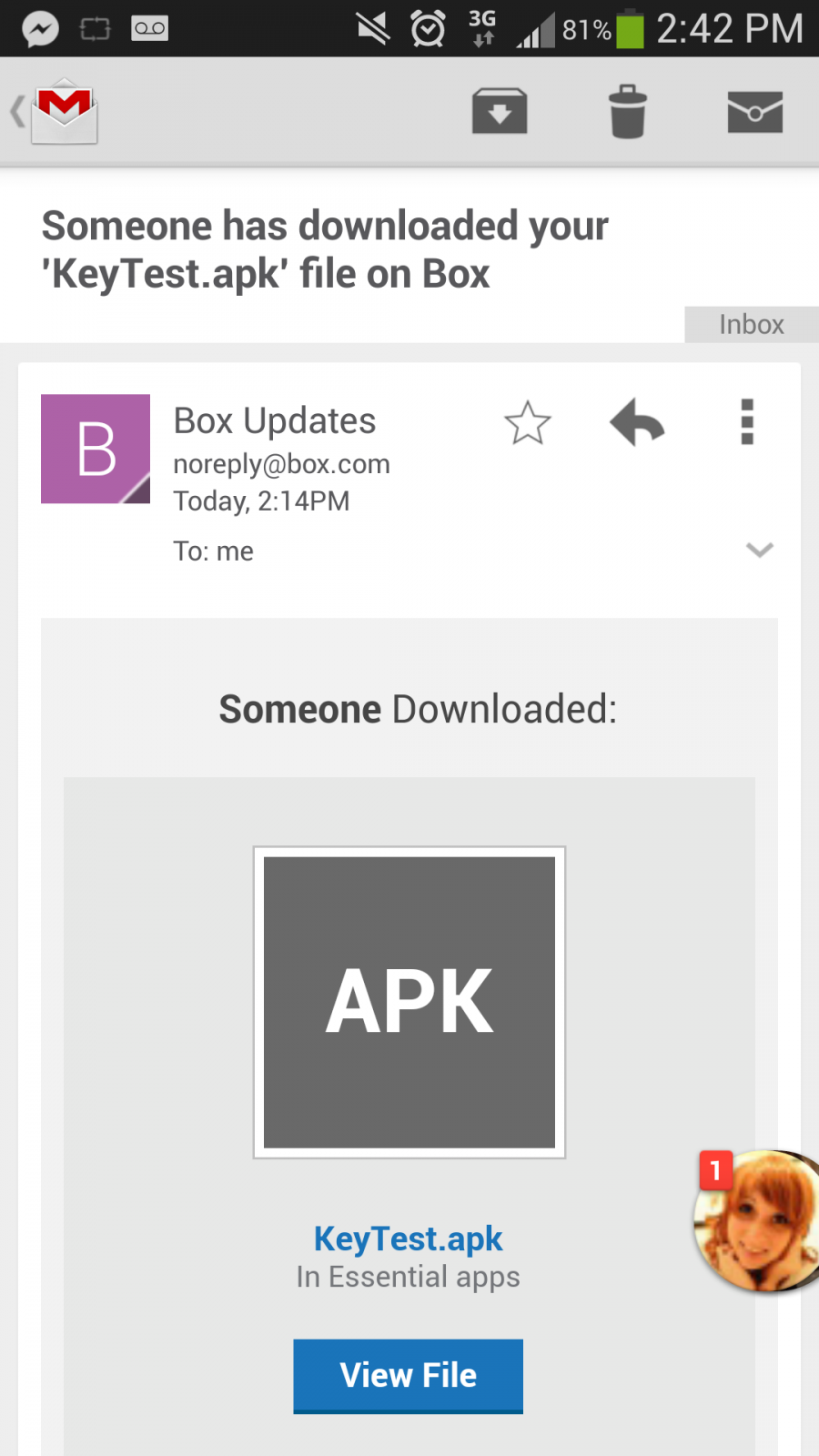Star the Box Updates message
The image size is (819, 1456).
pyautogui.click(x=527, y=423)
